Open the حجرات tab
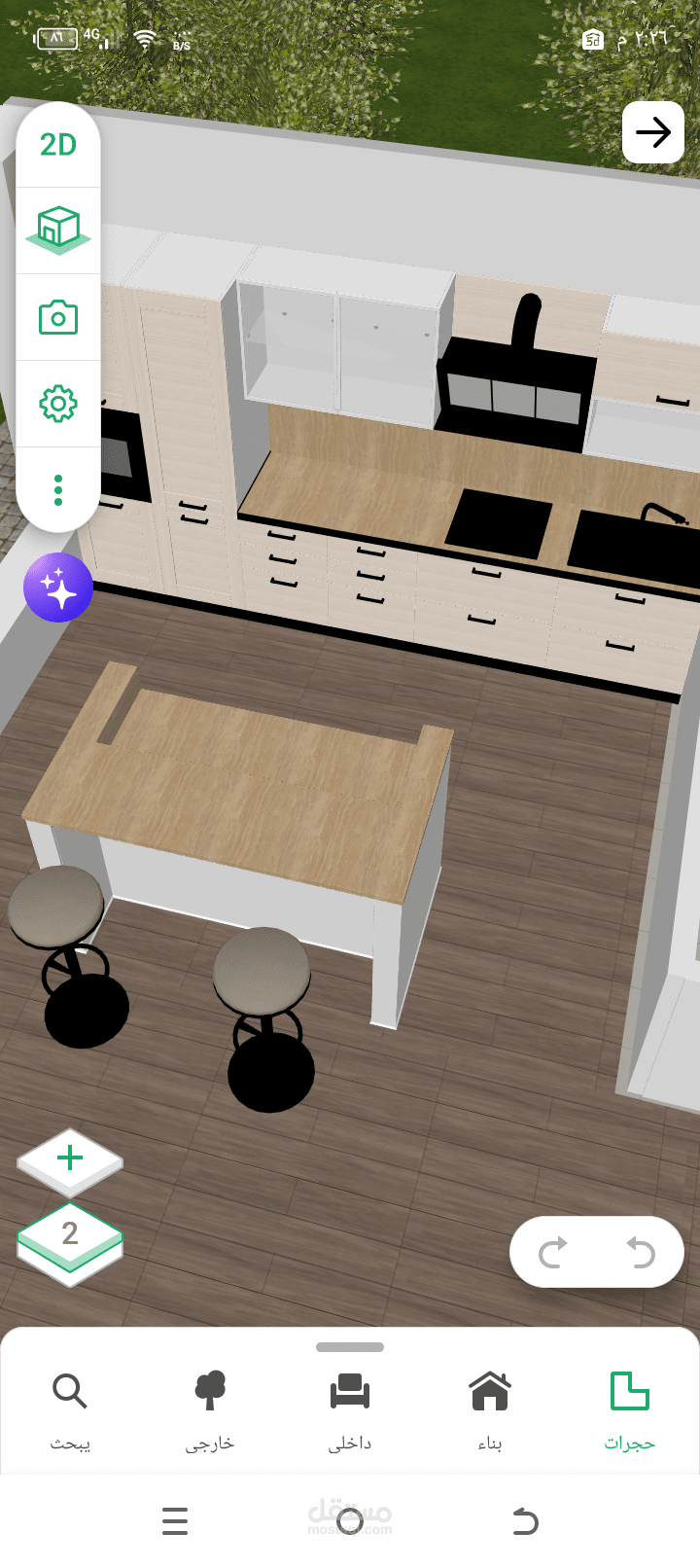700x1568 pixels. [629, 1410]
